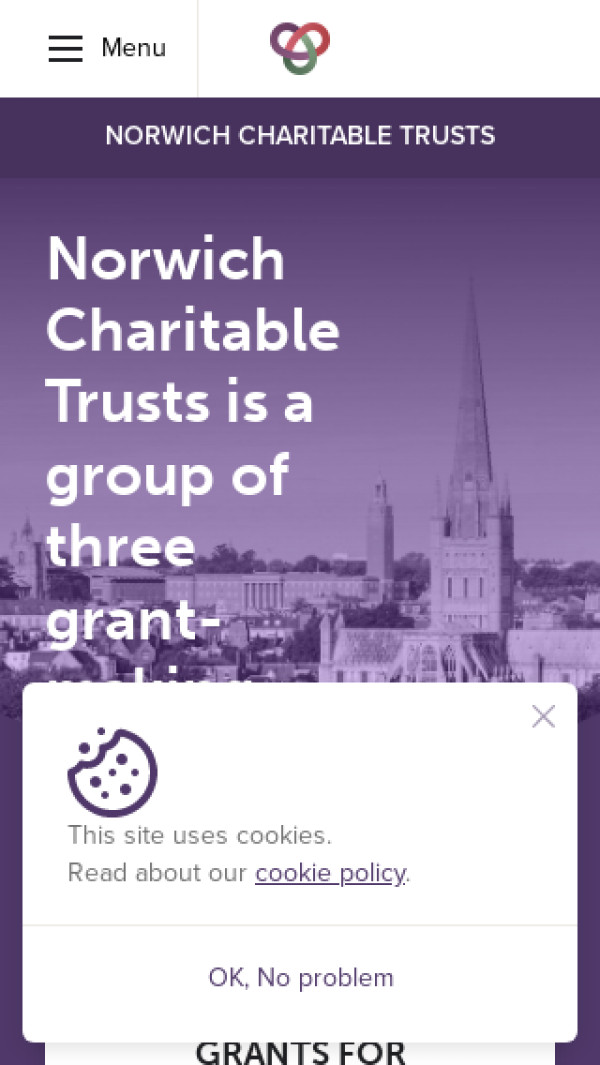Image resolution: width=600 pixels, height=1065 pixels.
Task: Open the cookie policy link
Action: tap(330, 873)
